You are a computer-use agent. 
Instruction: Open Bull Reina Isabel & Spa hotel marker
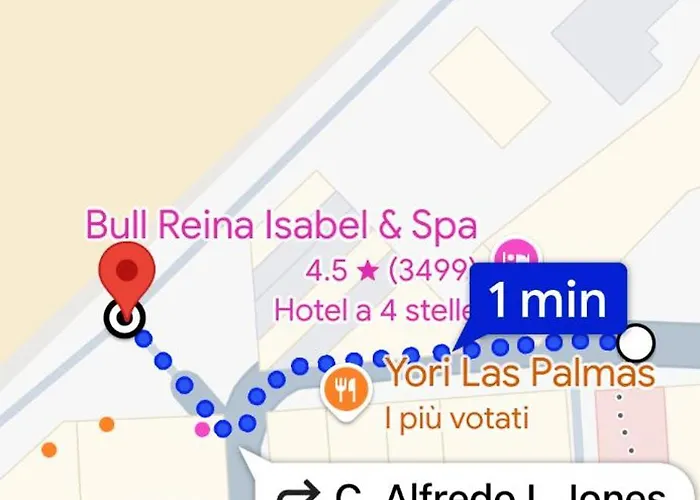tap(515, 256)
